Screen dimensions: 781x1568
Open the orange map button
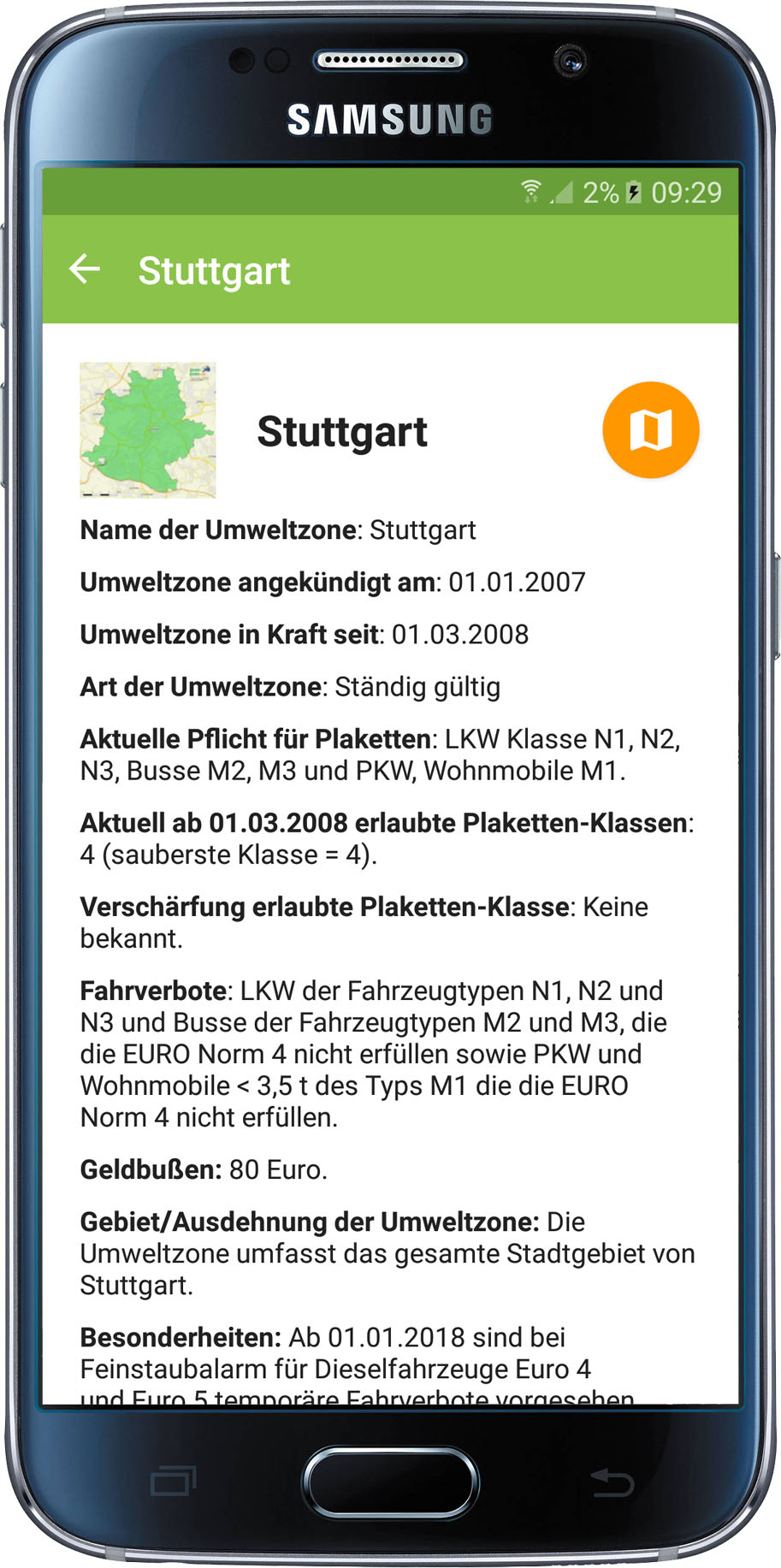(x=651, y=429)
